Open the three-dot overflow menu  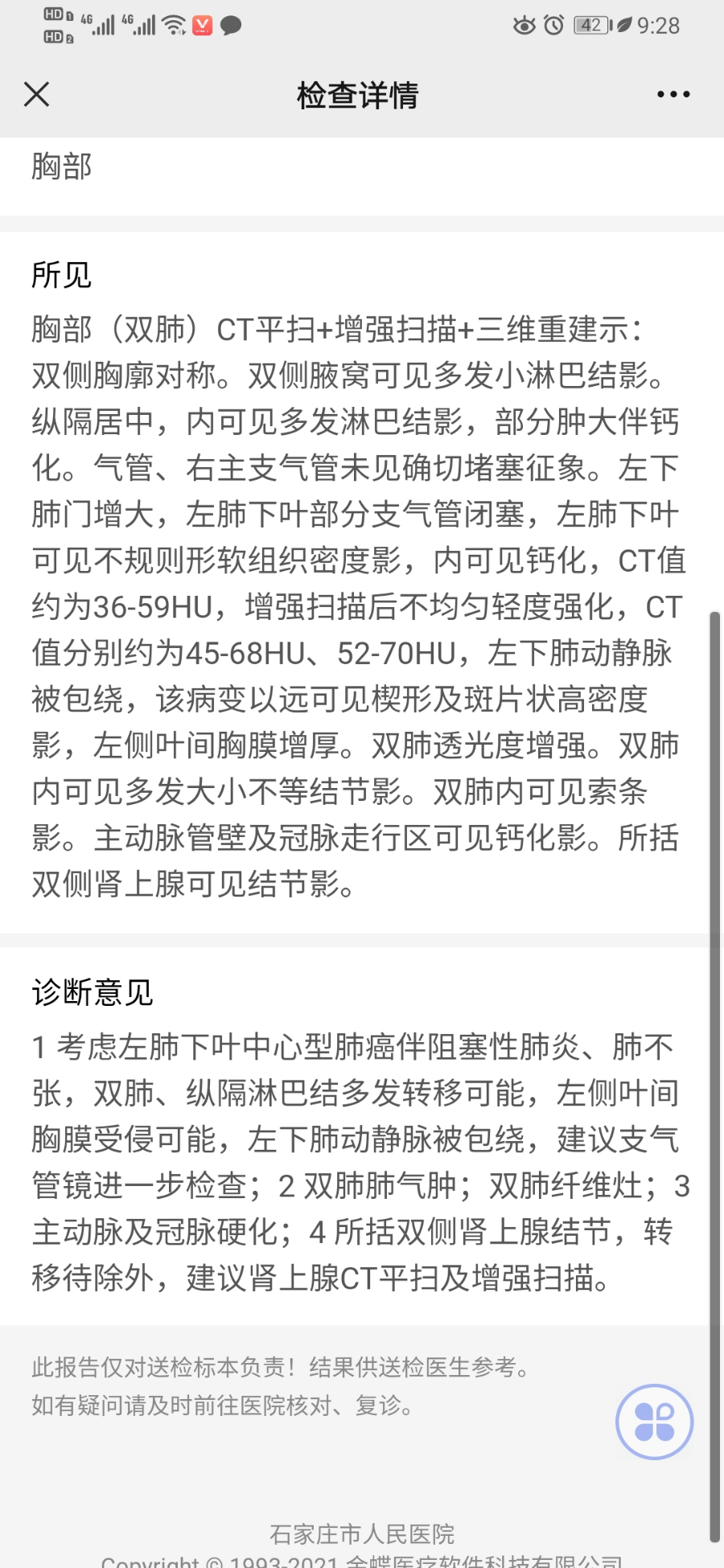pyautogui.click(x=673, y=94)
